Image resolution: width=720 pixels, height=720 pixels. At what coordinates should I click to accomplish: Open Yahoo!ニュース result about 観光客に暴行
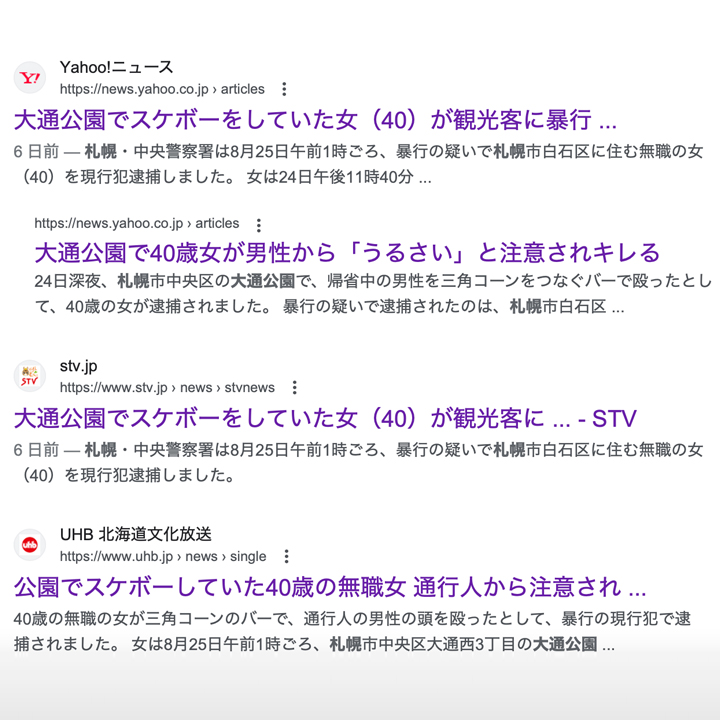(x=315, y=121)
